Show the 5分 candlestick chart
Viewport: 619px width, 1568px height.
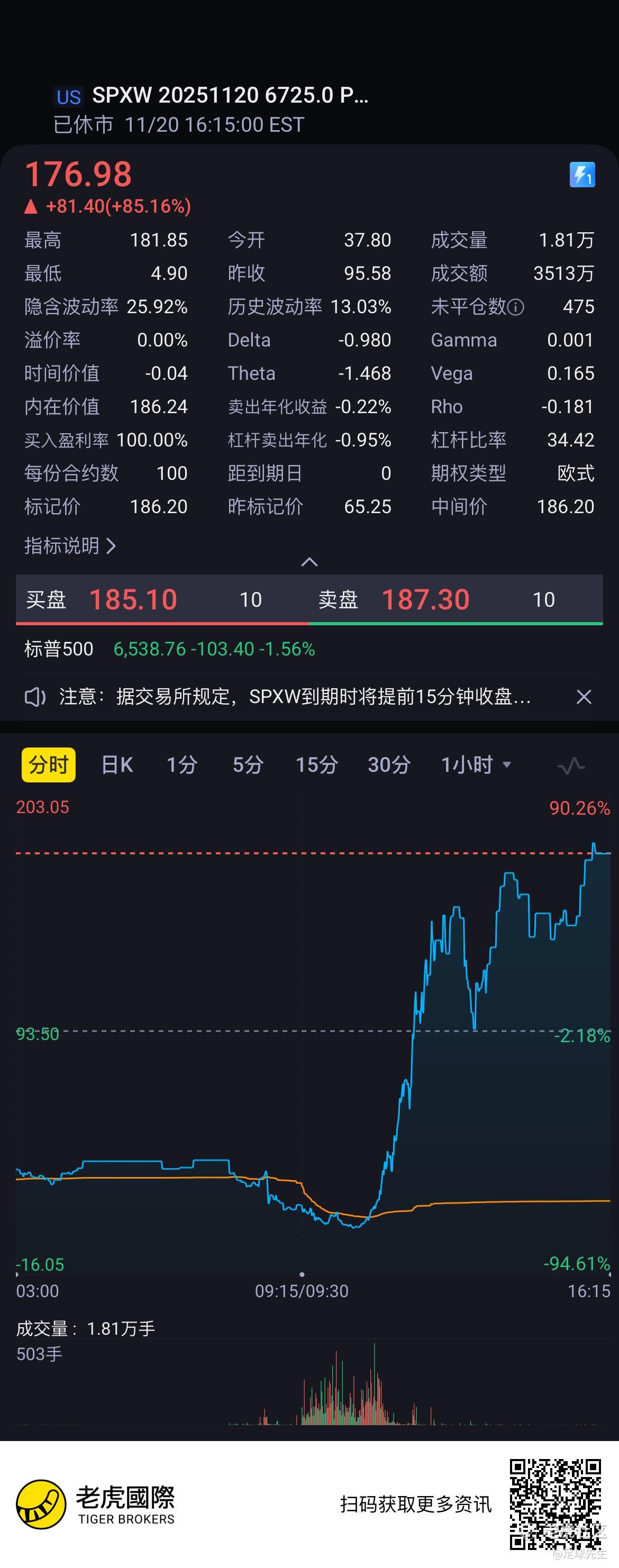coord(248,764)
